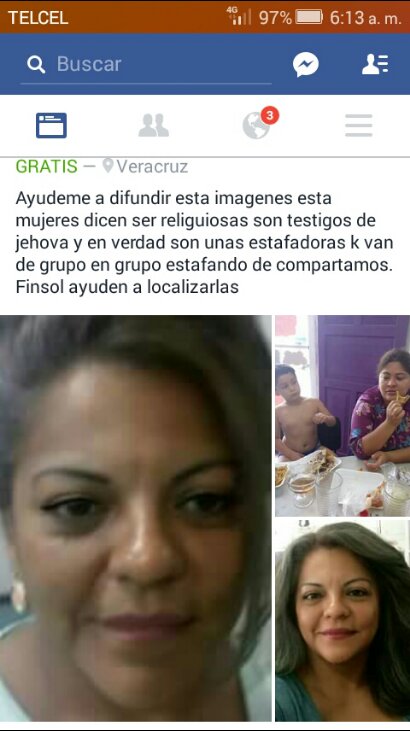
Task: Open the notifications globe tab
Action: pos(259,124)
